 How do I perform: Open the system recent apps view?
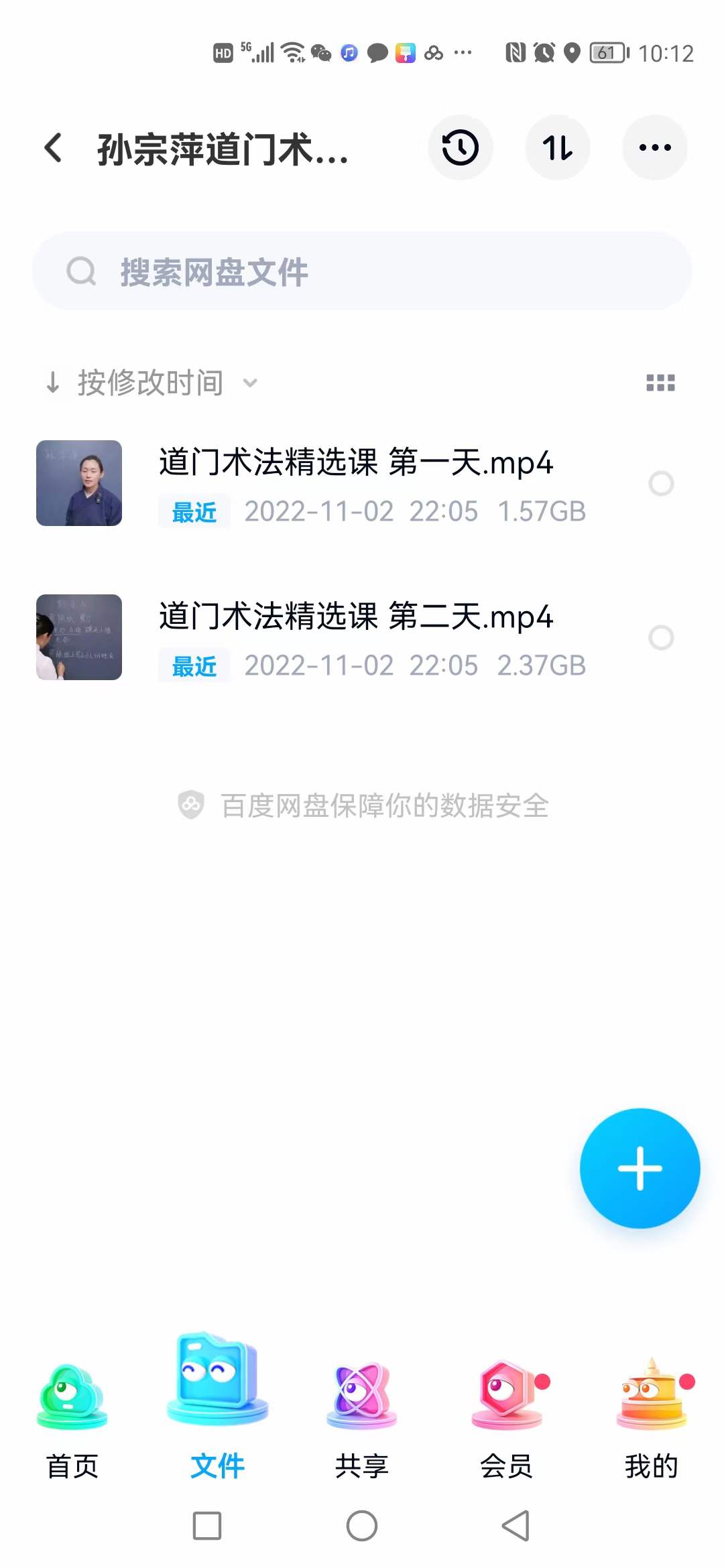tap(207, 1526)
